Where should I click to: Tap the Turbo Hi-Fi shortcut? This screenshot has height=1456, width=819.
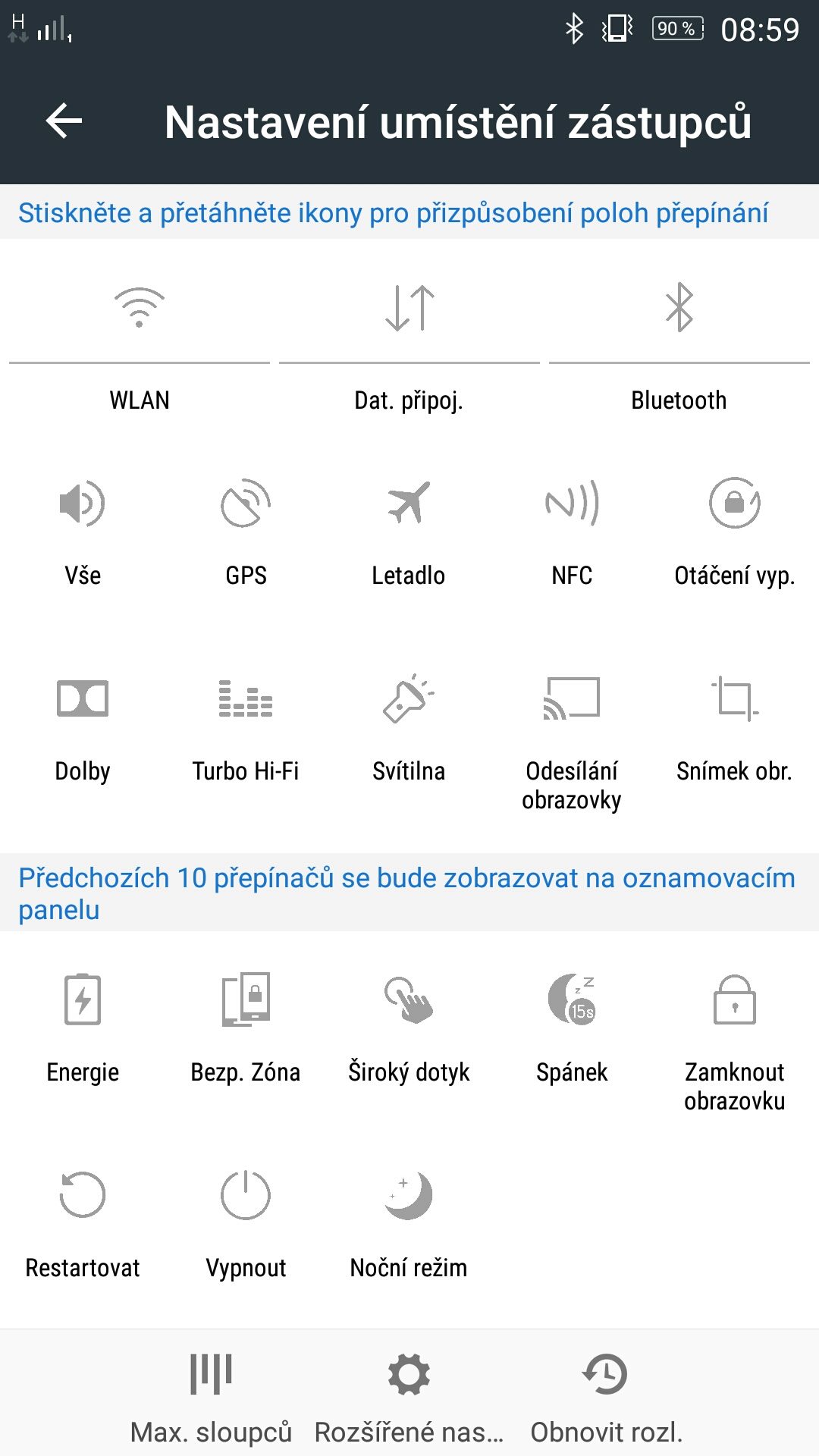pos(246,730)
